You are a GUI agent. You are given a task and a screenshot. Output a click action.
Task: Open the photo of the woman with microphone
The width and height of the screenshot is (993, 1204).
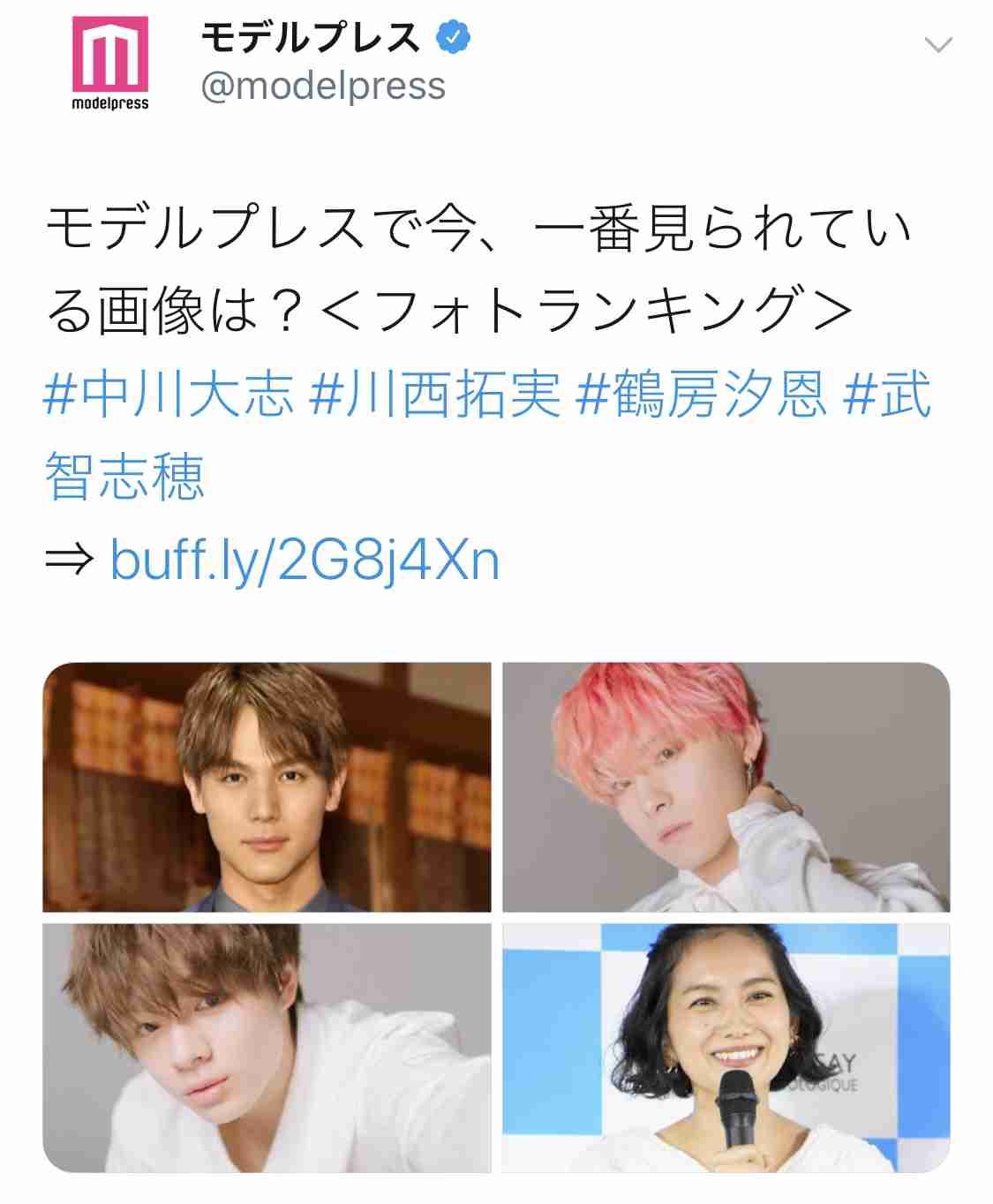(x=726, y=1048)
